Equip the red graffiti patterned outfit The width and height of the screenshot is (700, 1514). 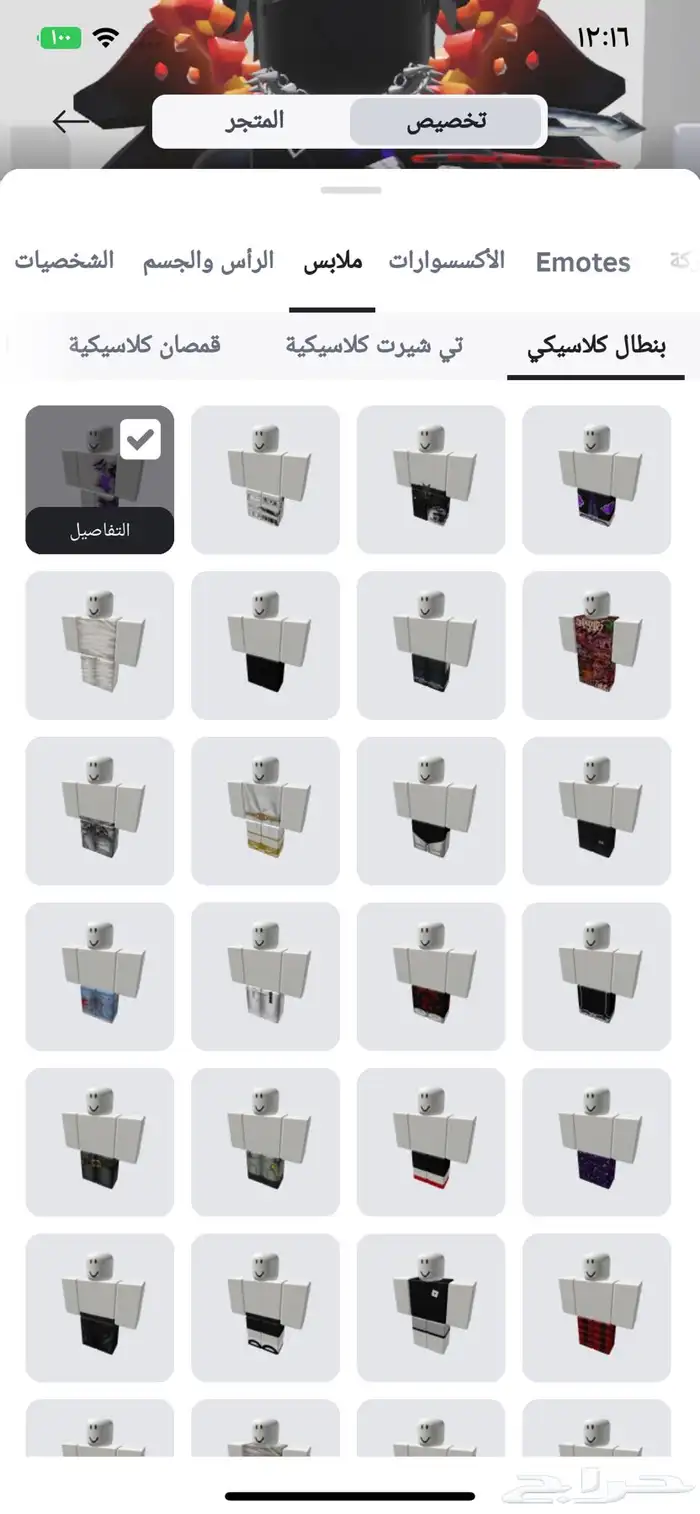(x=596, y=645)
